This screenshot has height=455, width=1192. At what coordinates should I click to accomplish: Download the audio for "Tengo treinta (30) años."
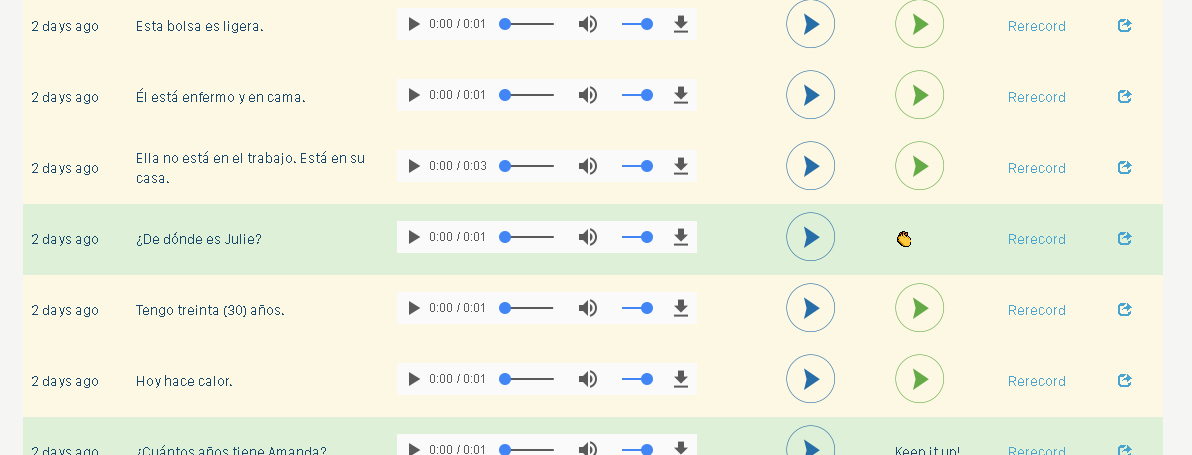pyautogui.click(x=681, y=308)
